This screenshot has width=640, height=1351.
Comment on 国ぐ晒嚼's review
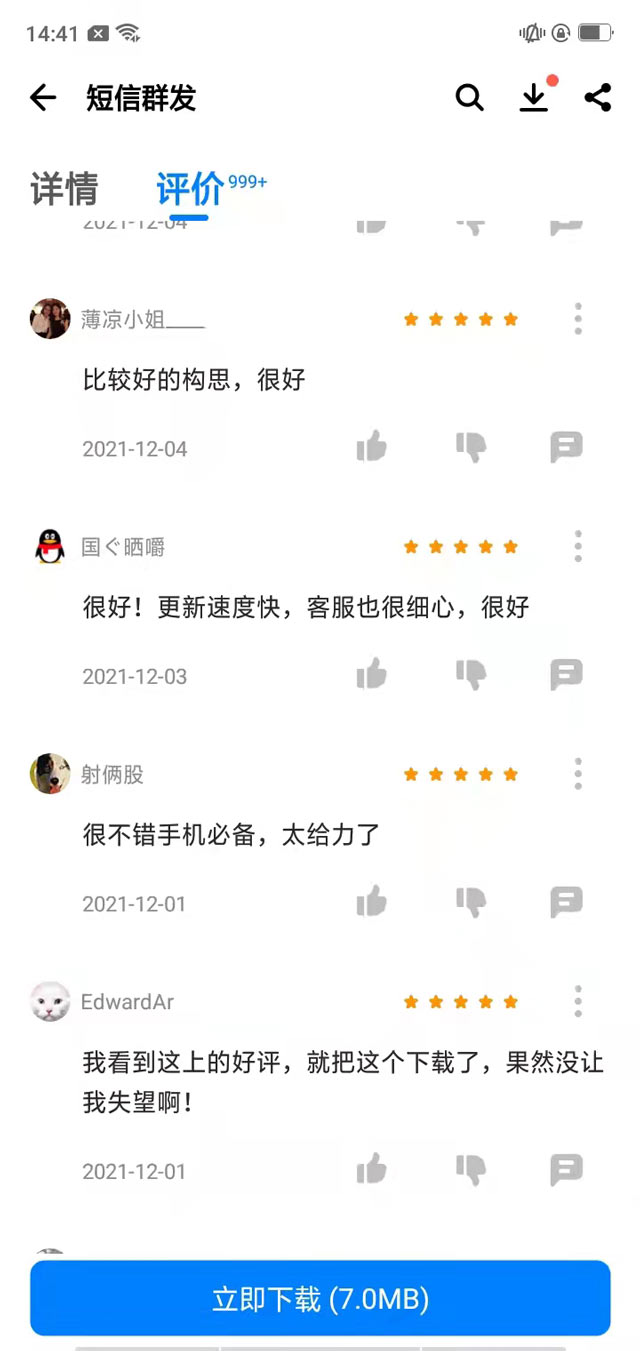tap(566, 674)
